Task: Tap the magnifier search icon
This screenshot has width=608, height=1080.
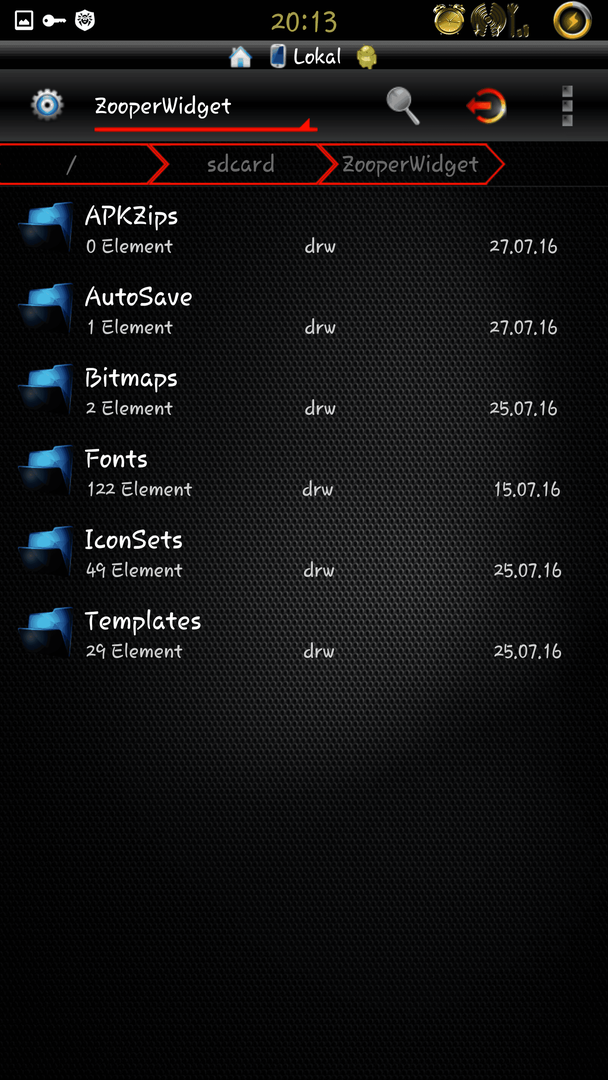Action: click(x=403, y=106)
